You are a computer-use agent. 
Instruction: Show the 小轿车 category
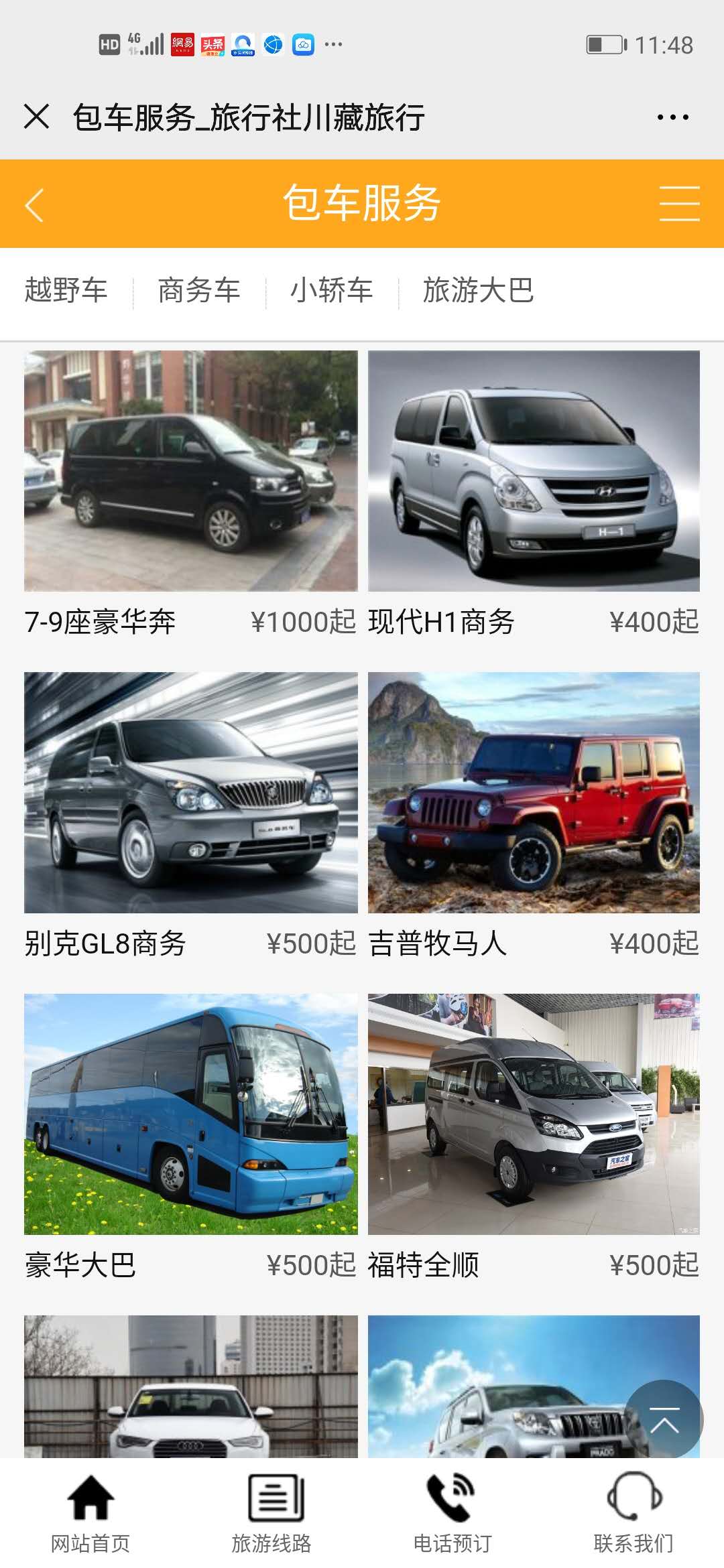point(331,291)
